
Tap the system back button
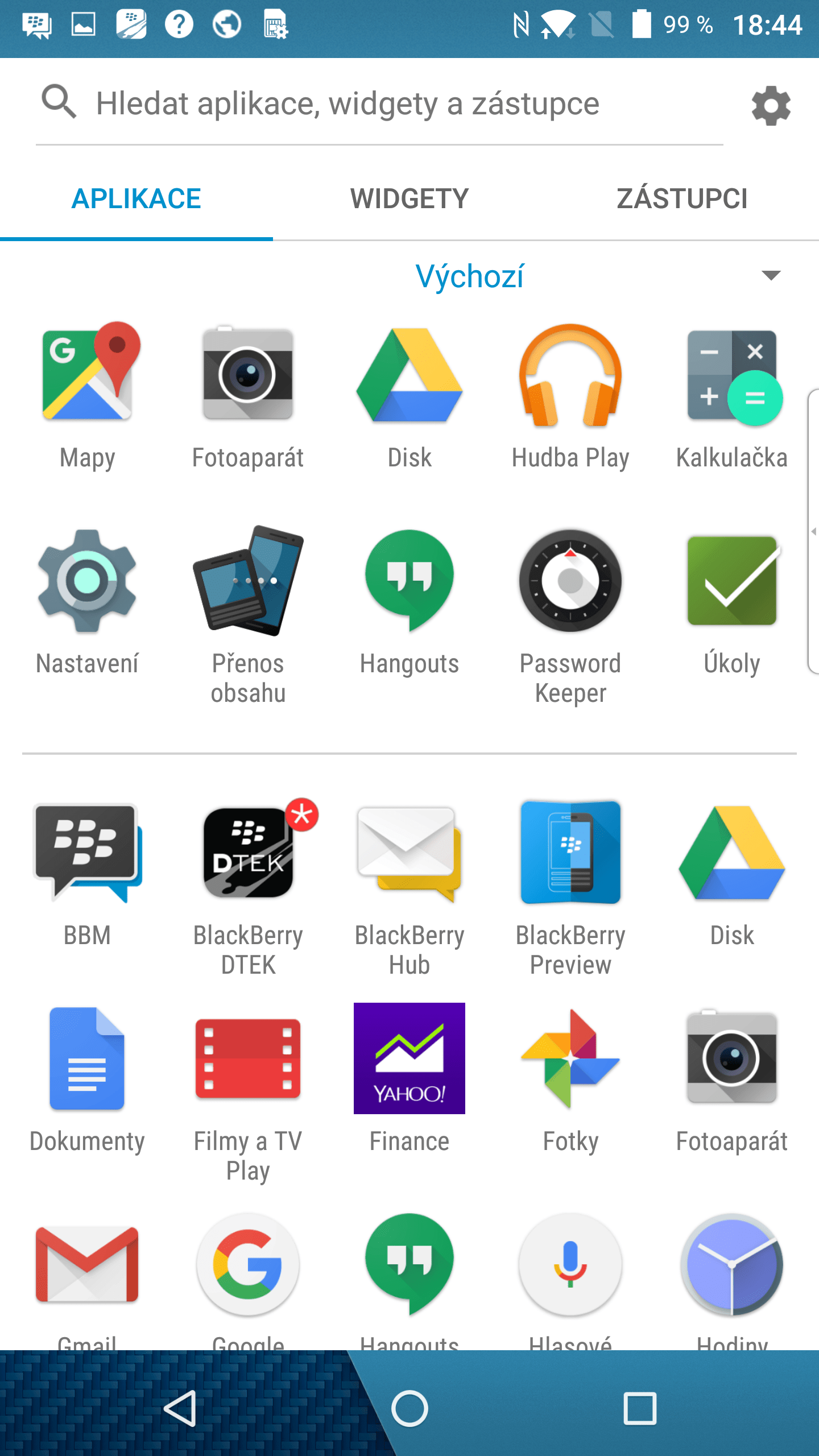coord(181,1408)
